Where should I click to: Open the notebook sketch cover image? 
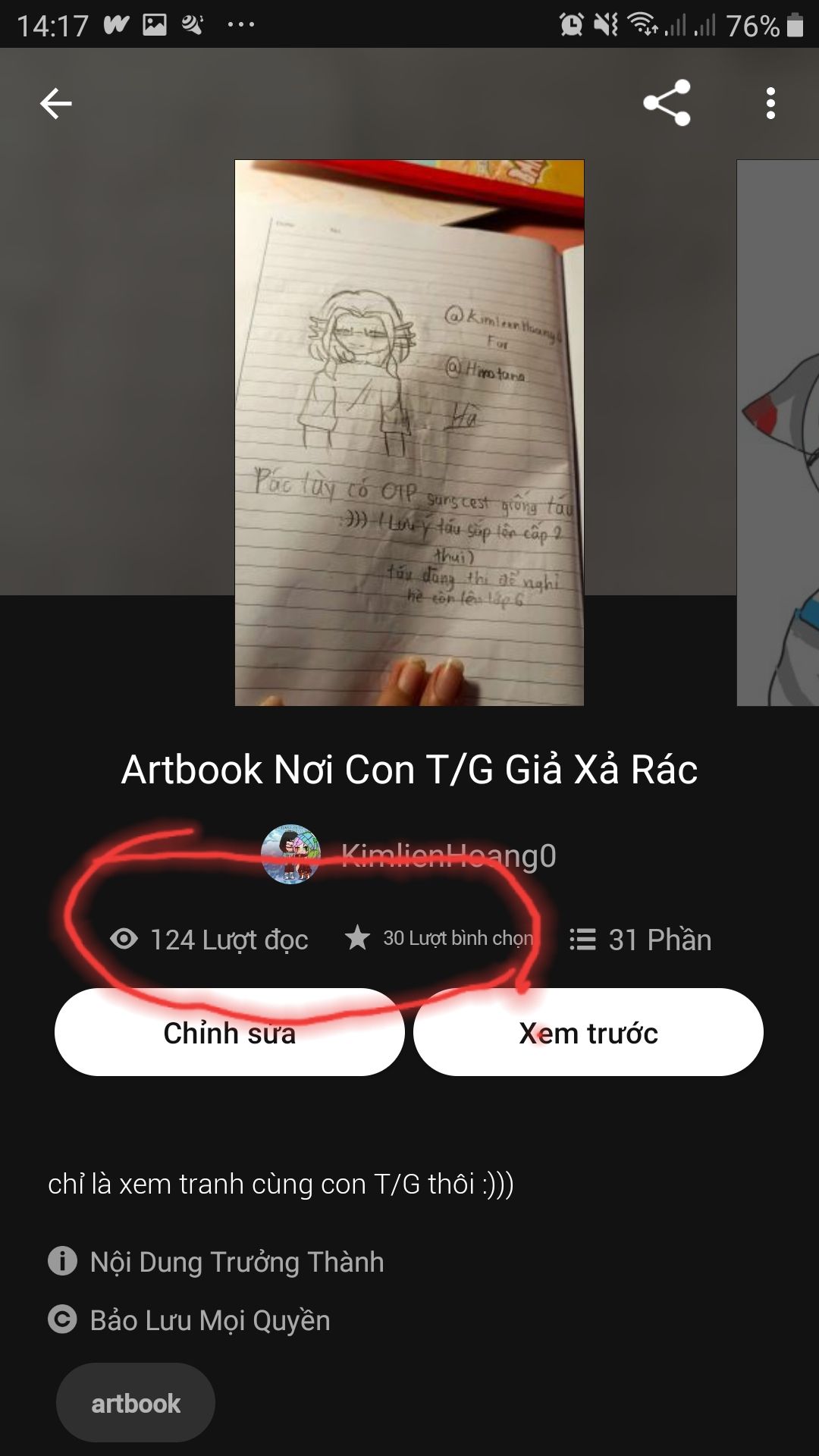pos(409,432)
